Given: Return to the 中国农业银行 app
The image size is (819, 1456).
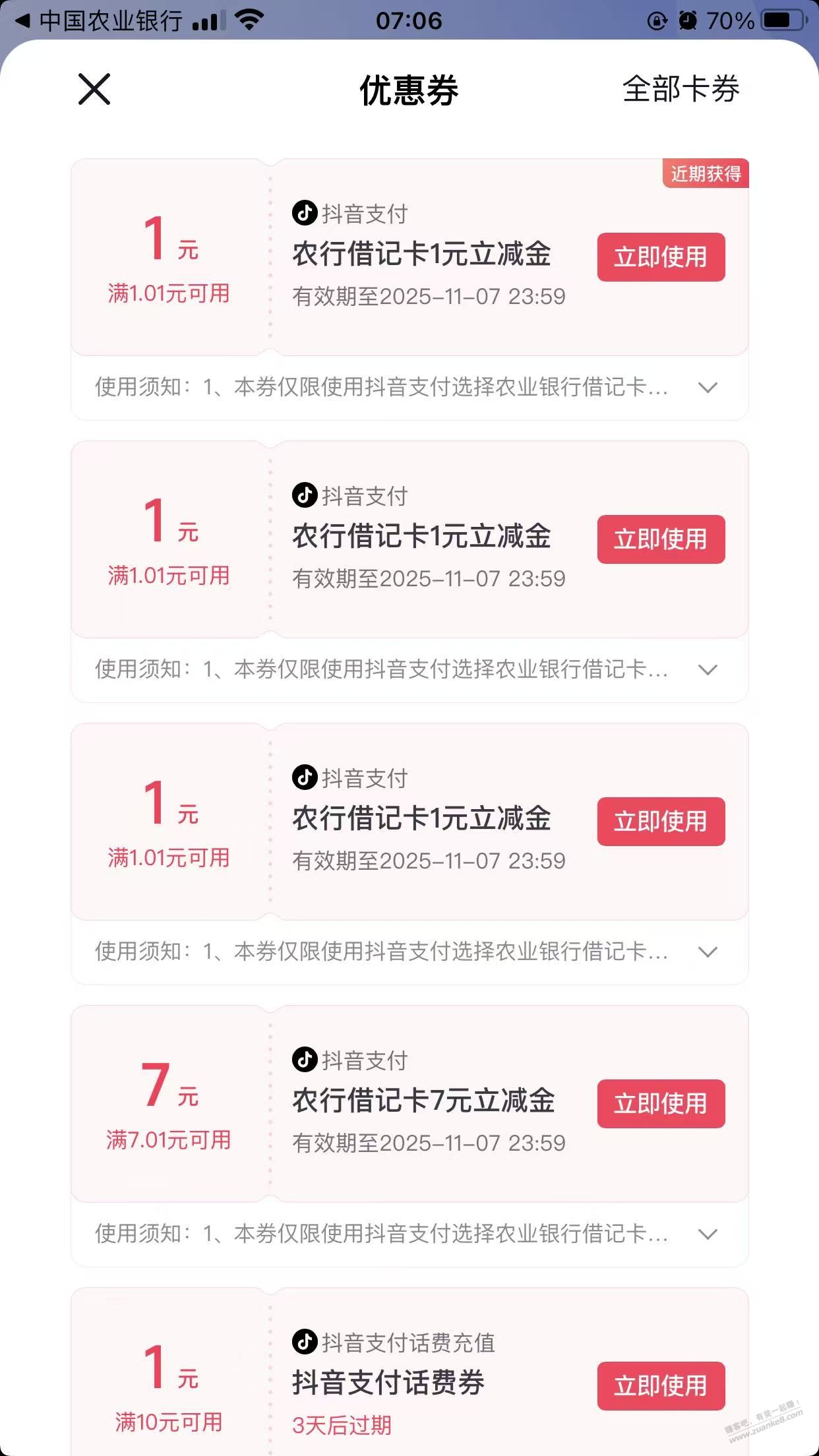Looking at the screenshot, I should 99,20.
